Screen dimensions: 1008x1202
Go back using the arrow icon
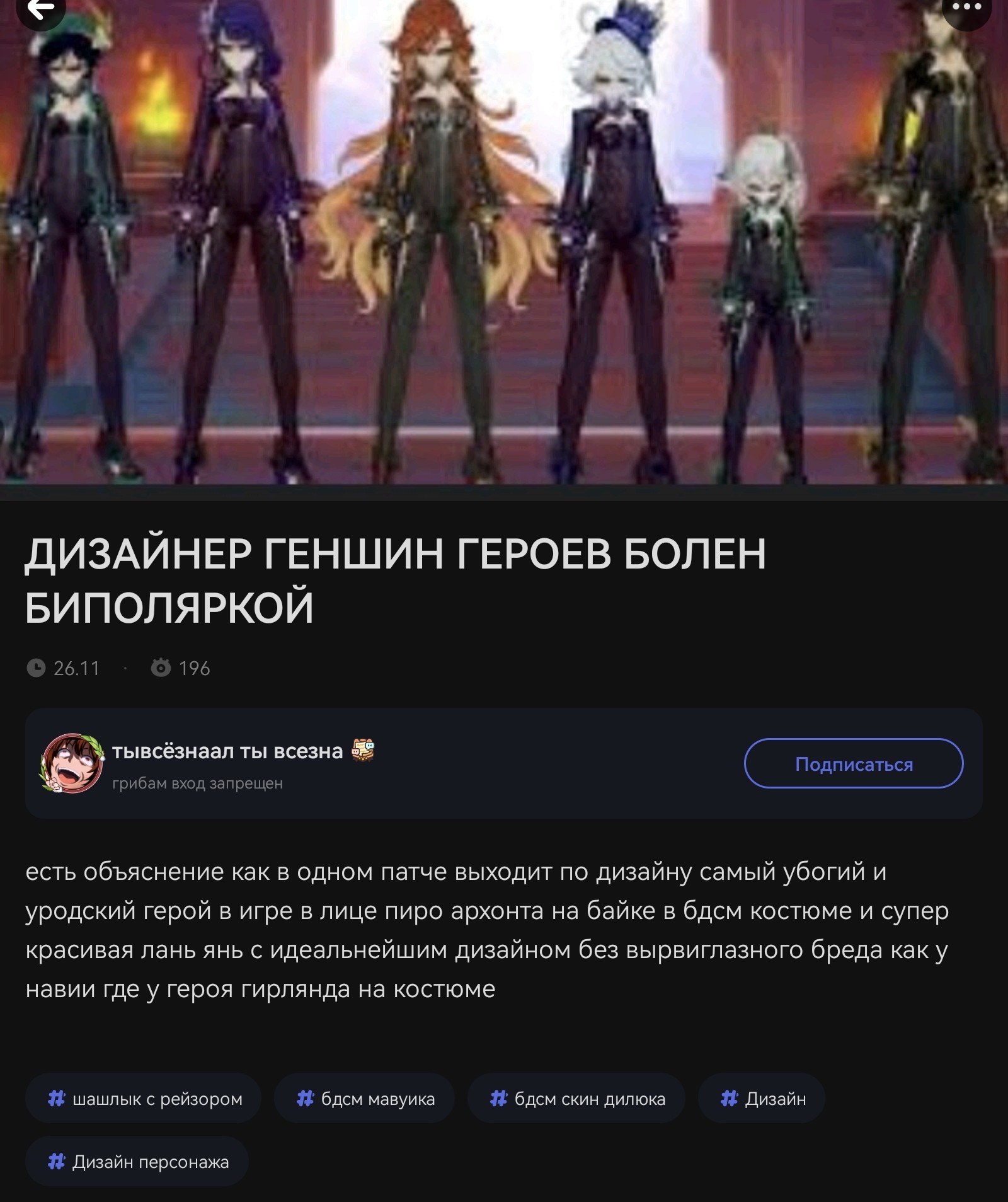[40, 9]
